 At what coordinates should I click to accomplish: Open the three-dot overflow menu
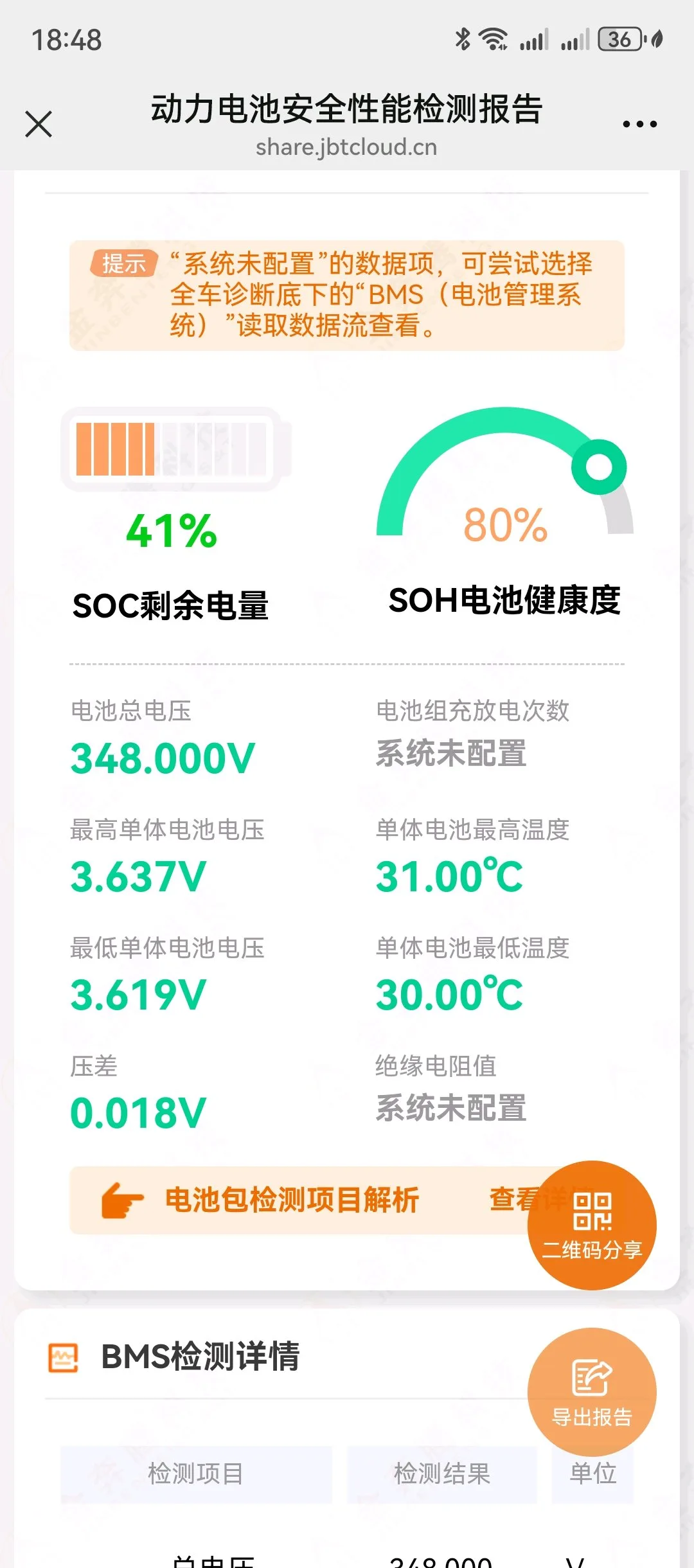pos(640,124)
